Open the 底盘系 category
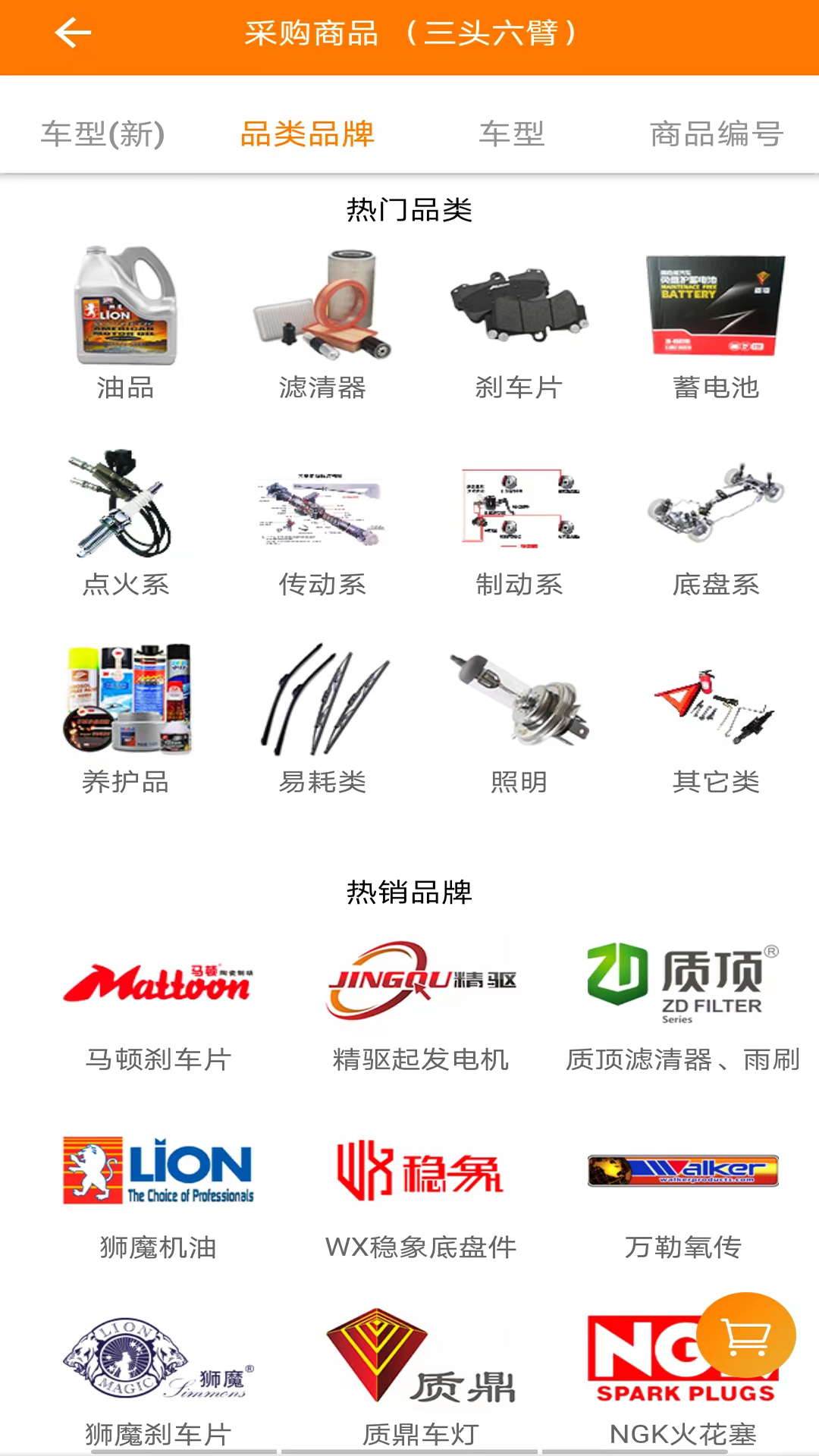Screen dimensions: 819x1456 coord(716,521)
